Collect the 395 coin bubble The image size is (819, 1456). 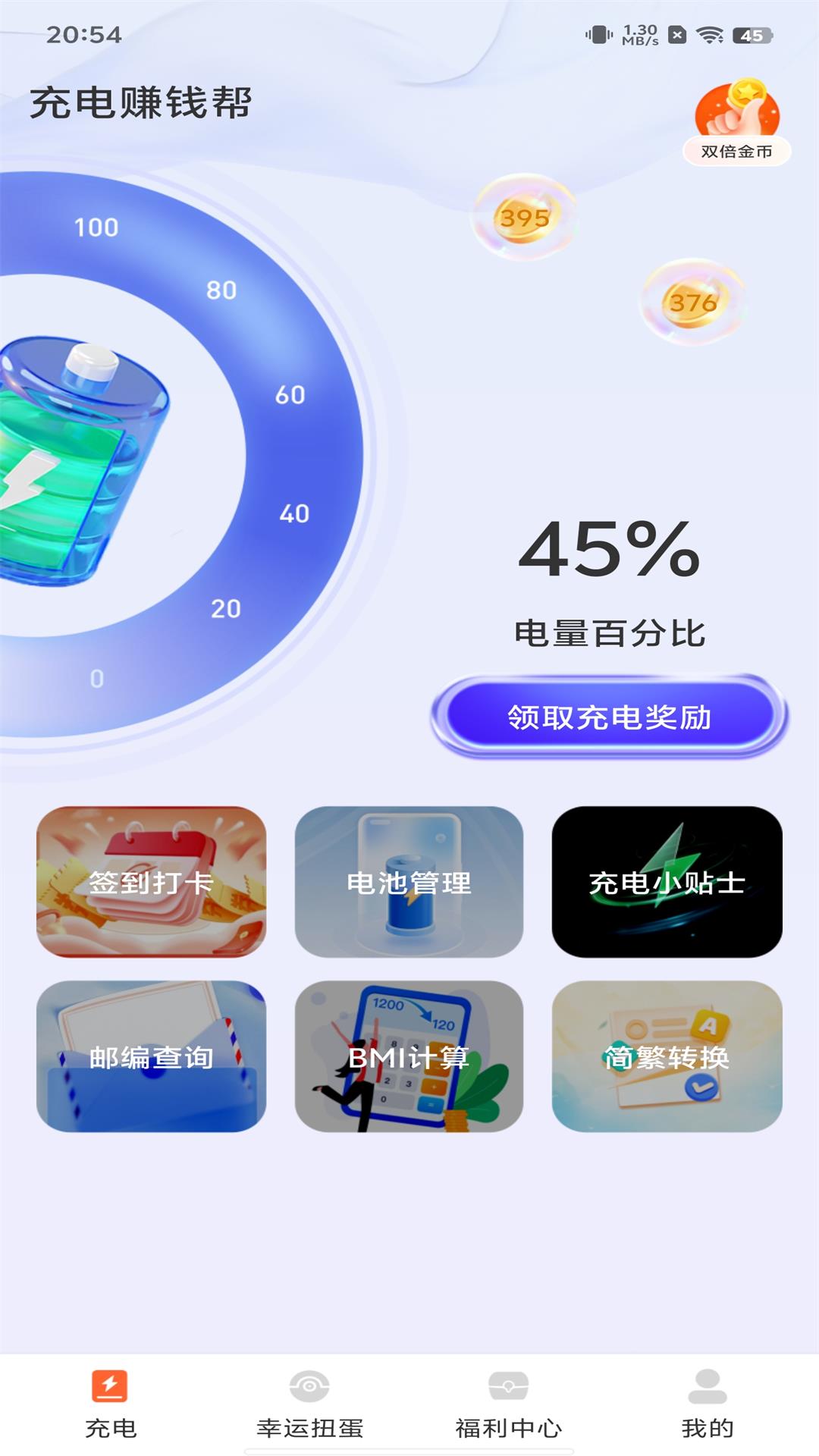pyautogui.click(x=524, y=218)
